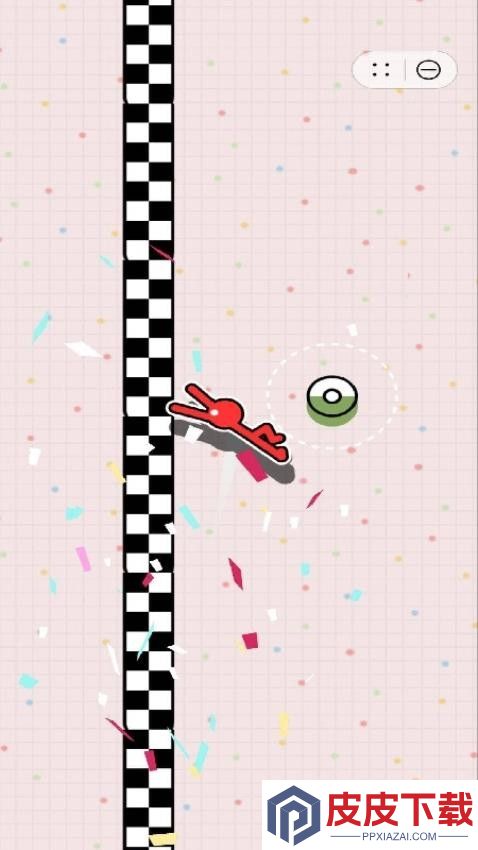Tap the green anchor peg
This screenshot has height=850, width=478.
[332, 401]
